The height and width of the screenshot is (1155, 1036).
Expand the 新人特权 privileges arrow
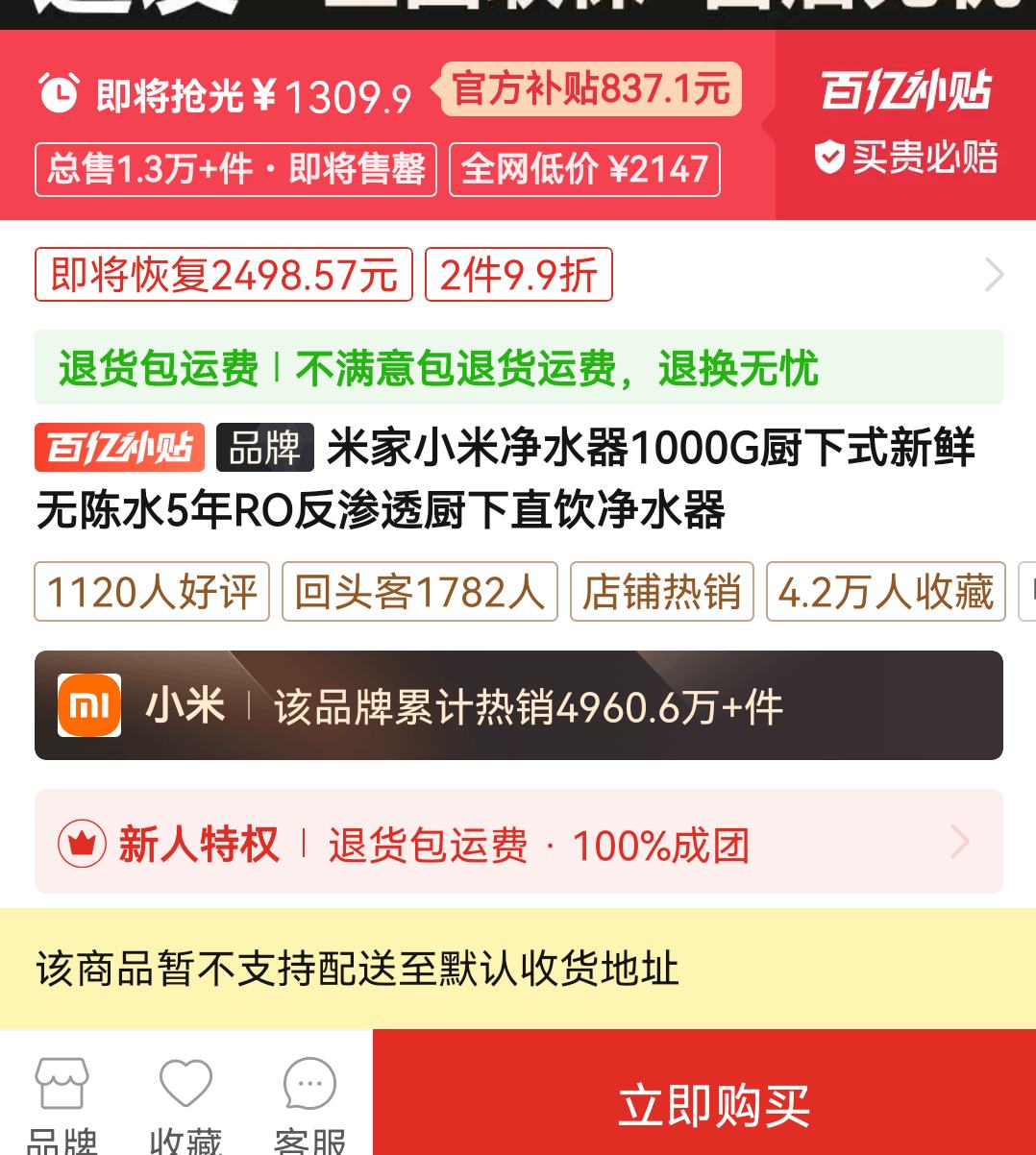(959, 842)
